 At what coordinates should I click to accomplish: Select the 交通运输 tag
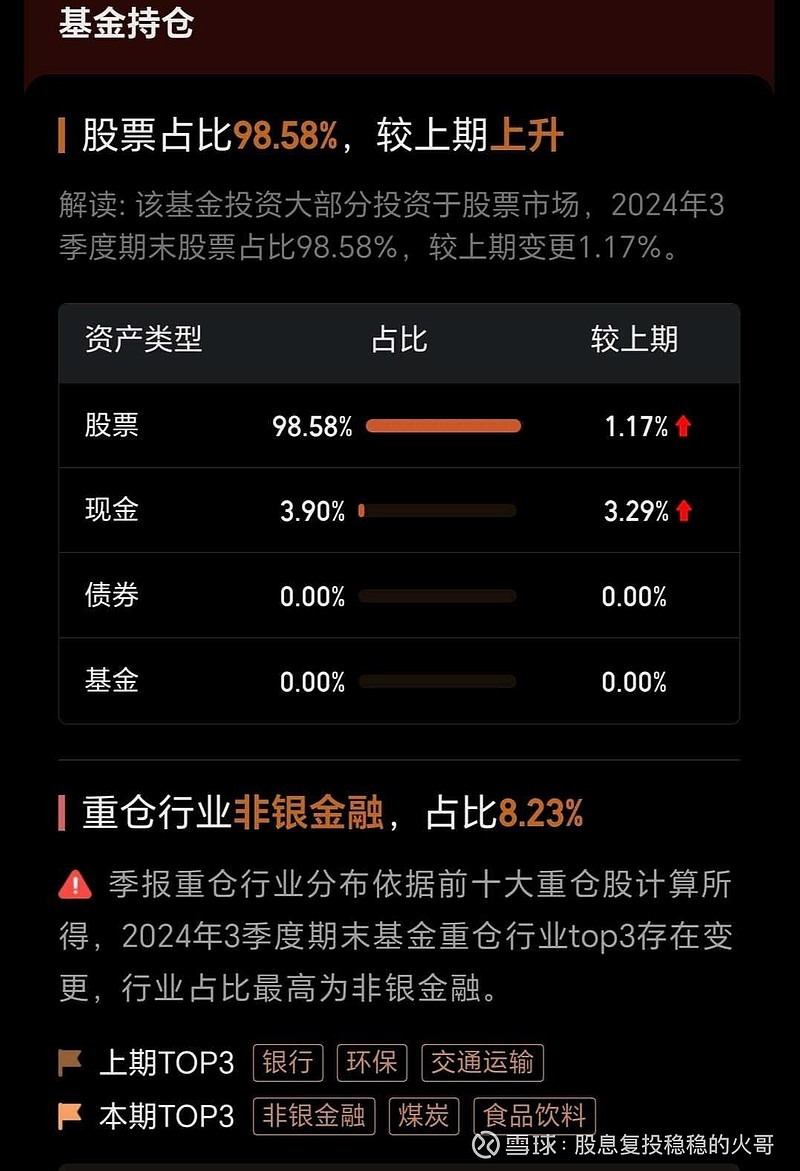click(482, 1062)
